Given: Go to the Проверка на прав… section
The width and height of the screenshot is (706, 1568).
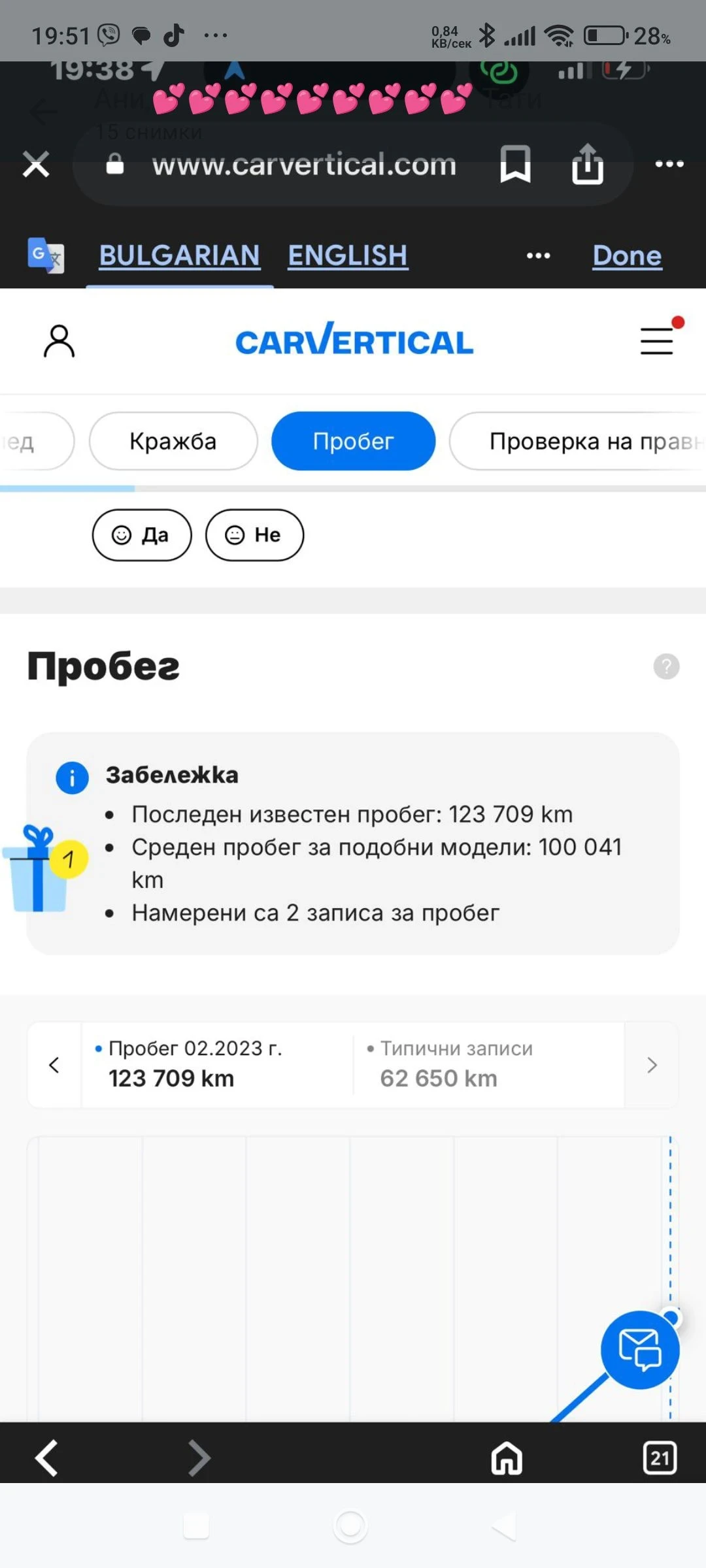Looking at the screenshot, I should pyautogui.click(x=588, y=441).
